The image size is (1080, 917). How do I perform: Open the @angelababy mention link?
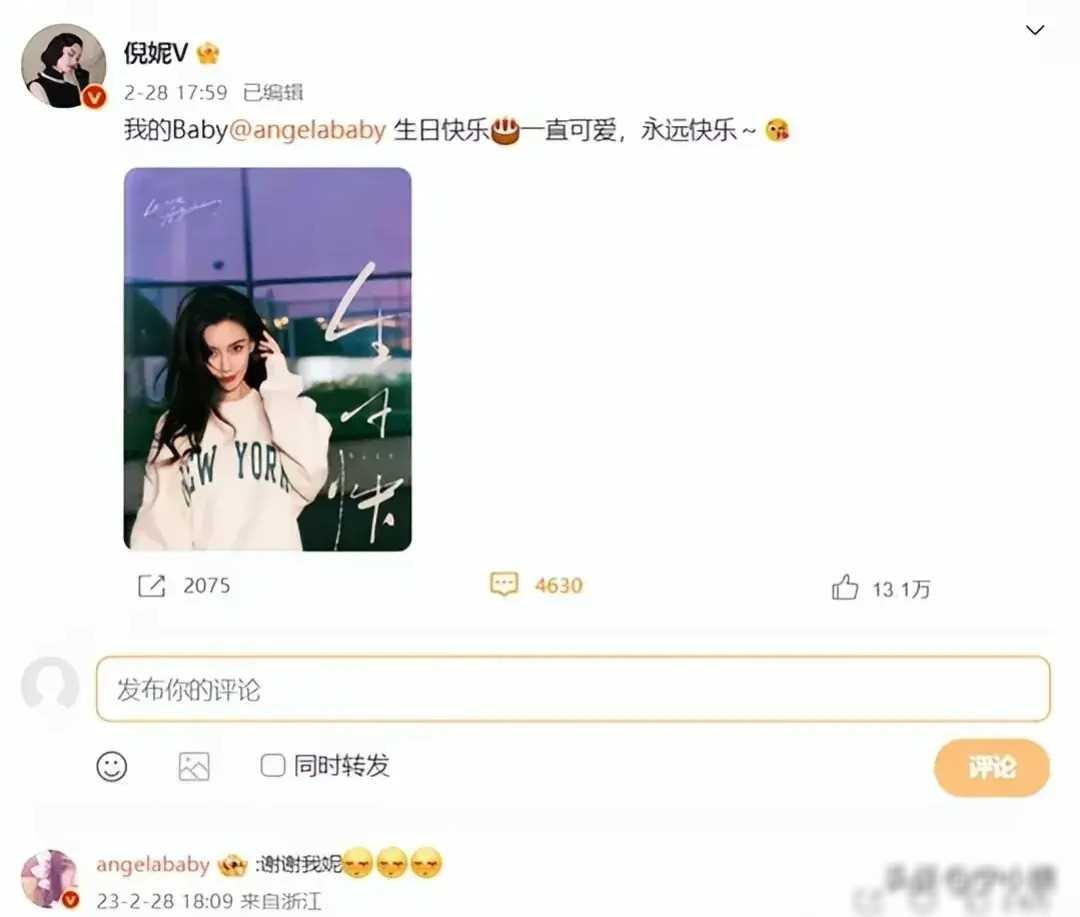pyautogui.click(x=308, y=131)
